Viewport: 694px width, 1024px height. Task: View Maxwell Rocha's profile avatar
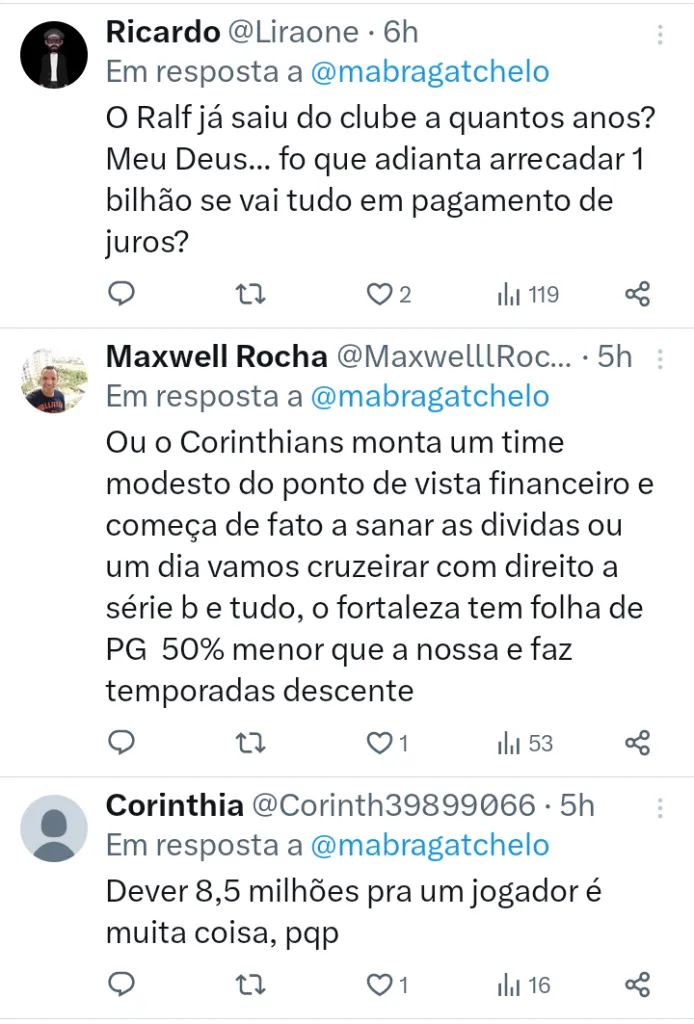click(x=54, y=381)
